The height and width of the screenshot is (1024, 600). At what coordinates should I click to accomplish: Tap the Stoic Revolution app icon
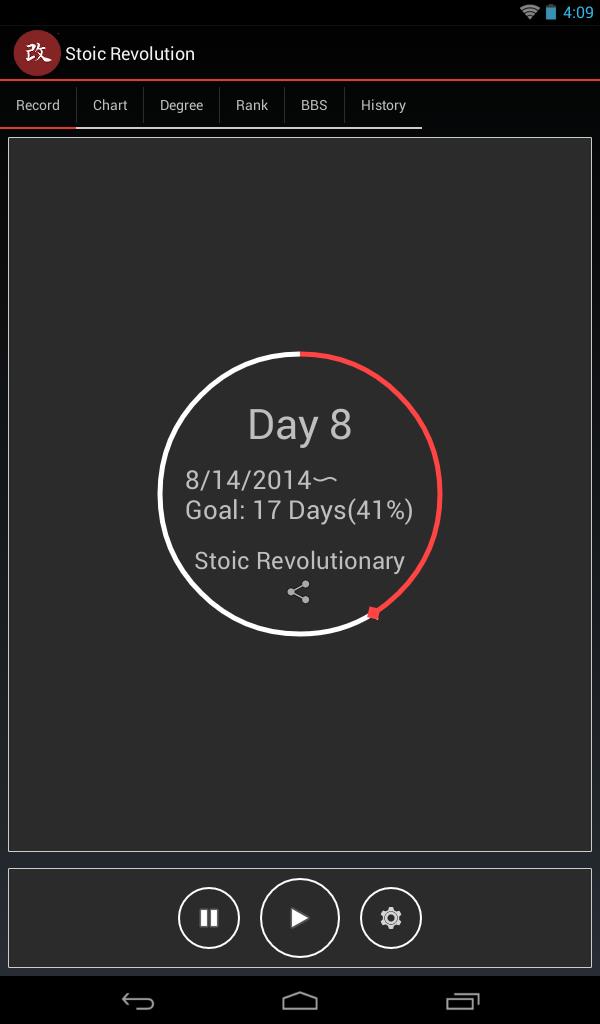[37, 53]
